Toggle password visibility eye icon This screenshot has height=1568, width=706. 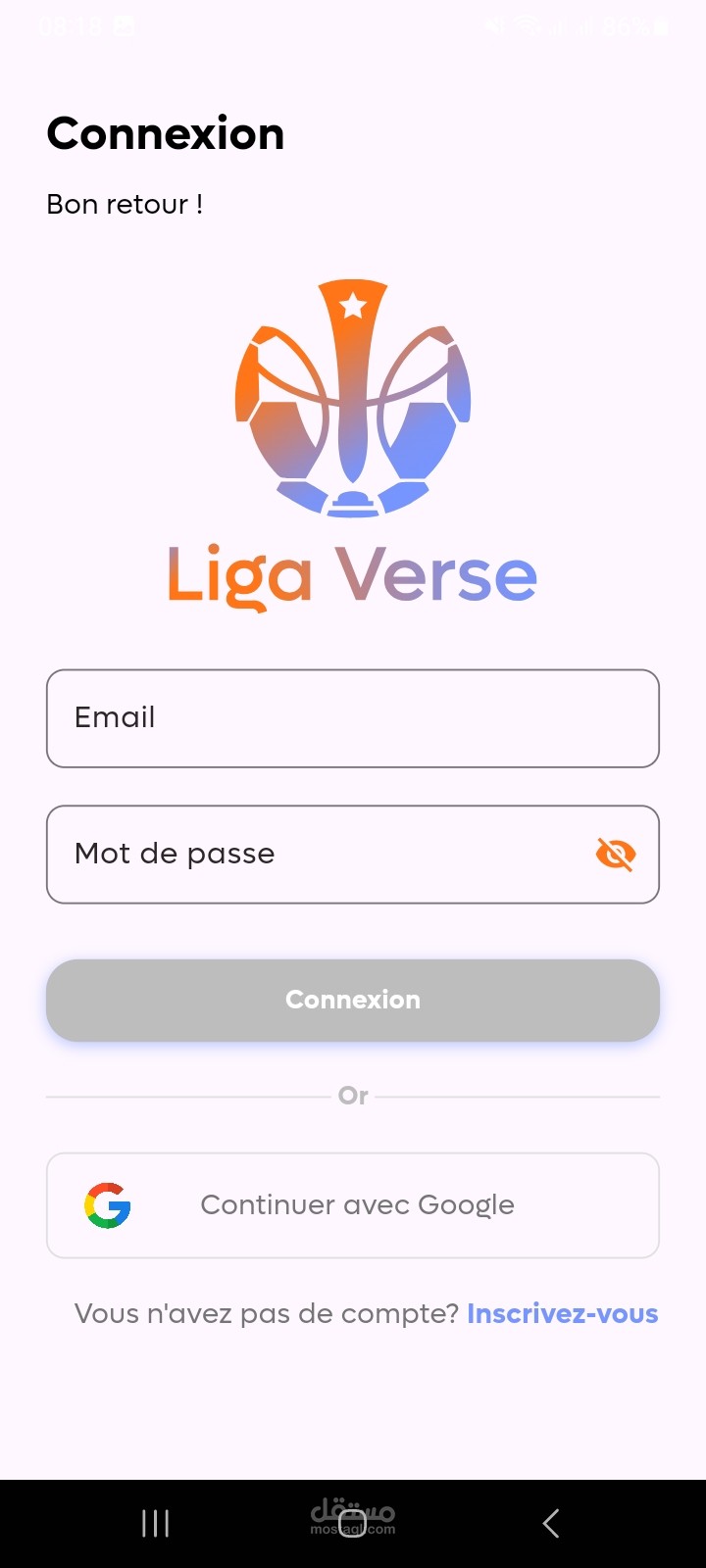[616, 855]
